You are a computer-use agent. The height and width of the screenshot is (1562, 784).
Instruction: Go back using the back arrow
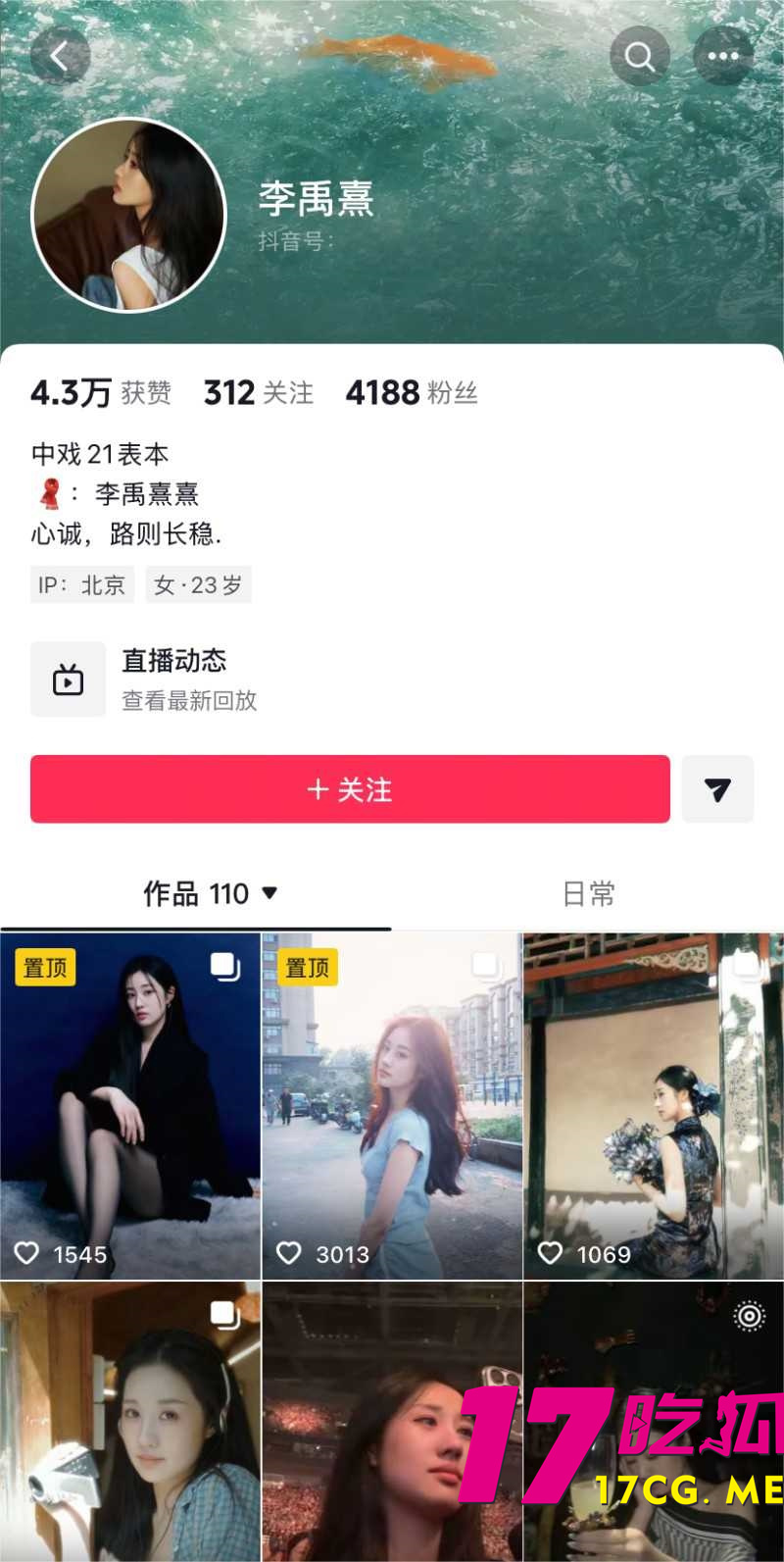tap(59, 56)
